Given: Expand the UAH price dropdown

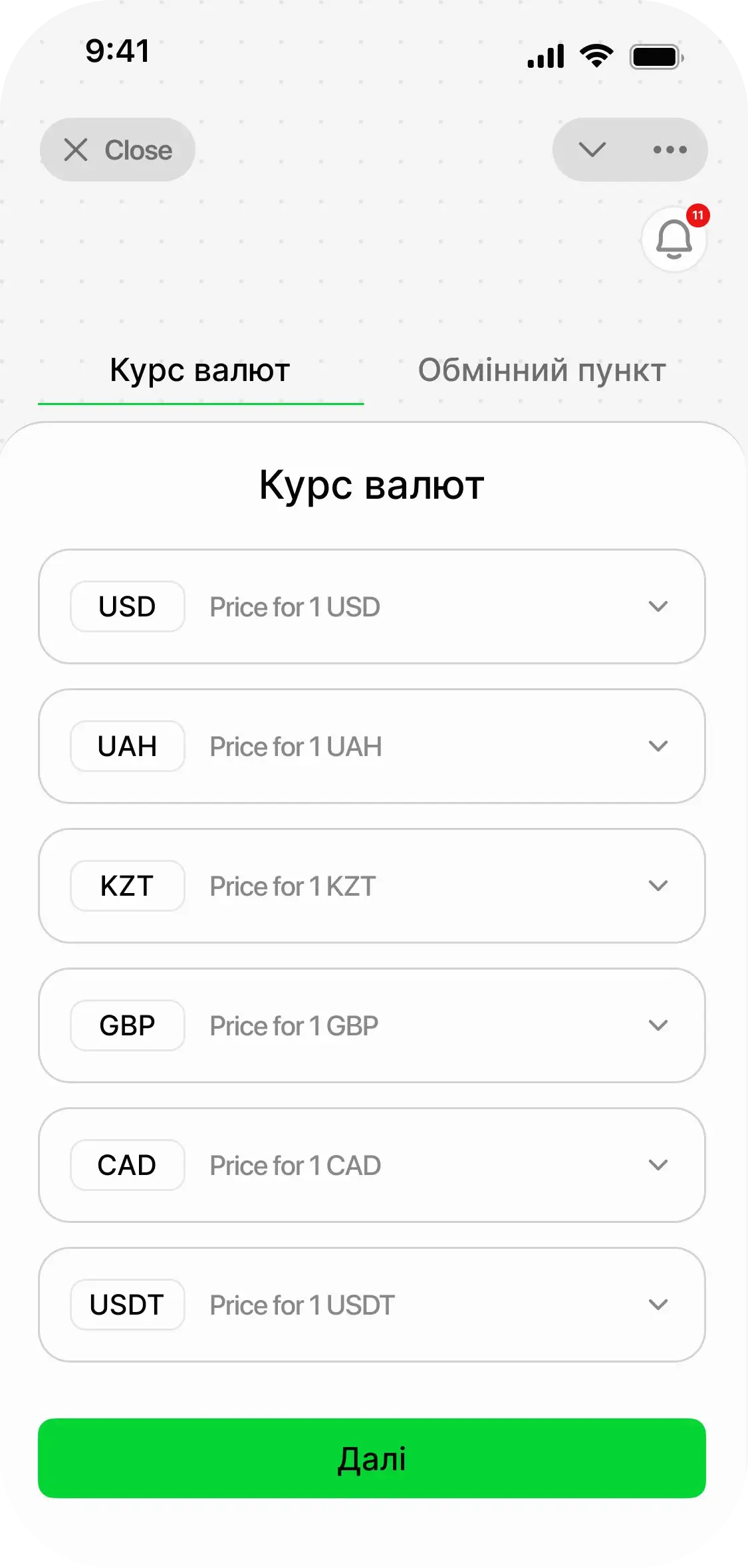Looking at the screenshot, I should tap(658, 746).
